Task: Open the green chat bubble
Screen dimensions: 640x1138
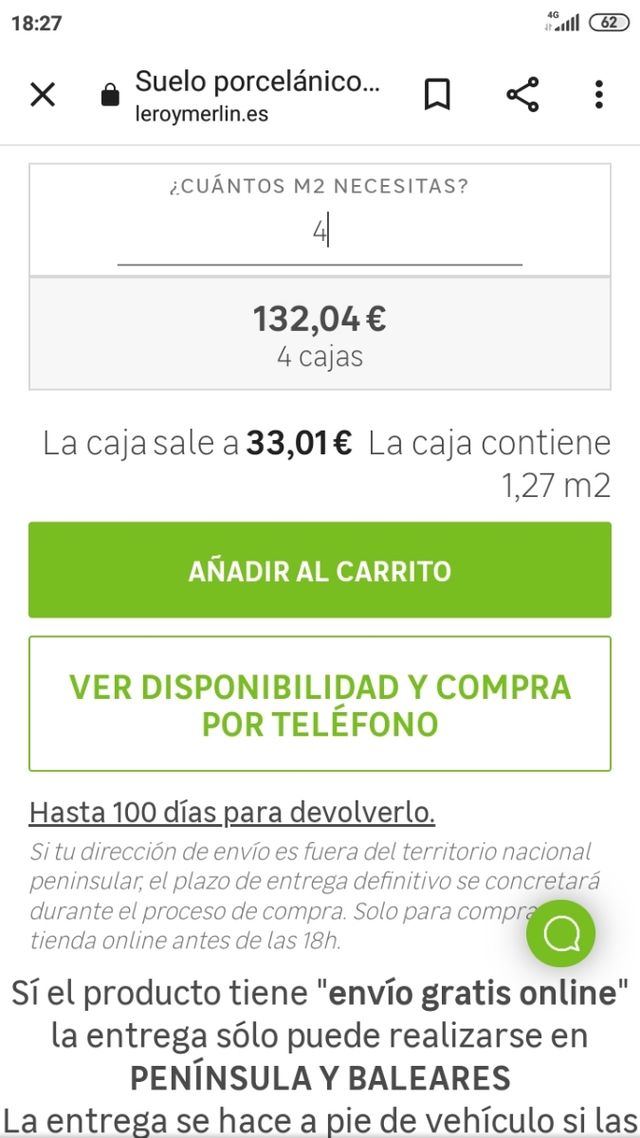Action: point(561,933)
